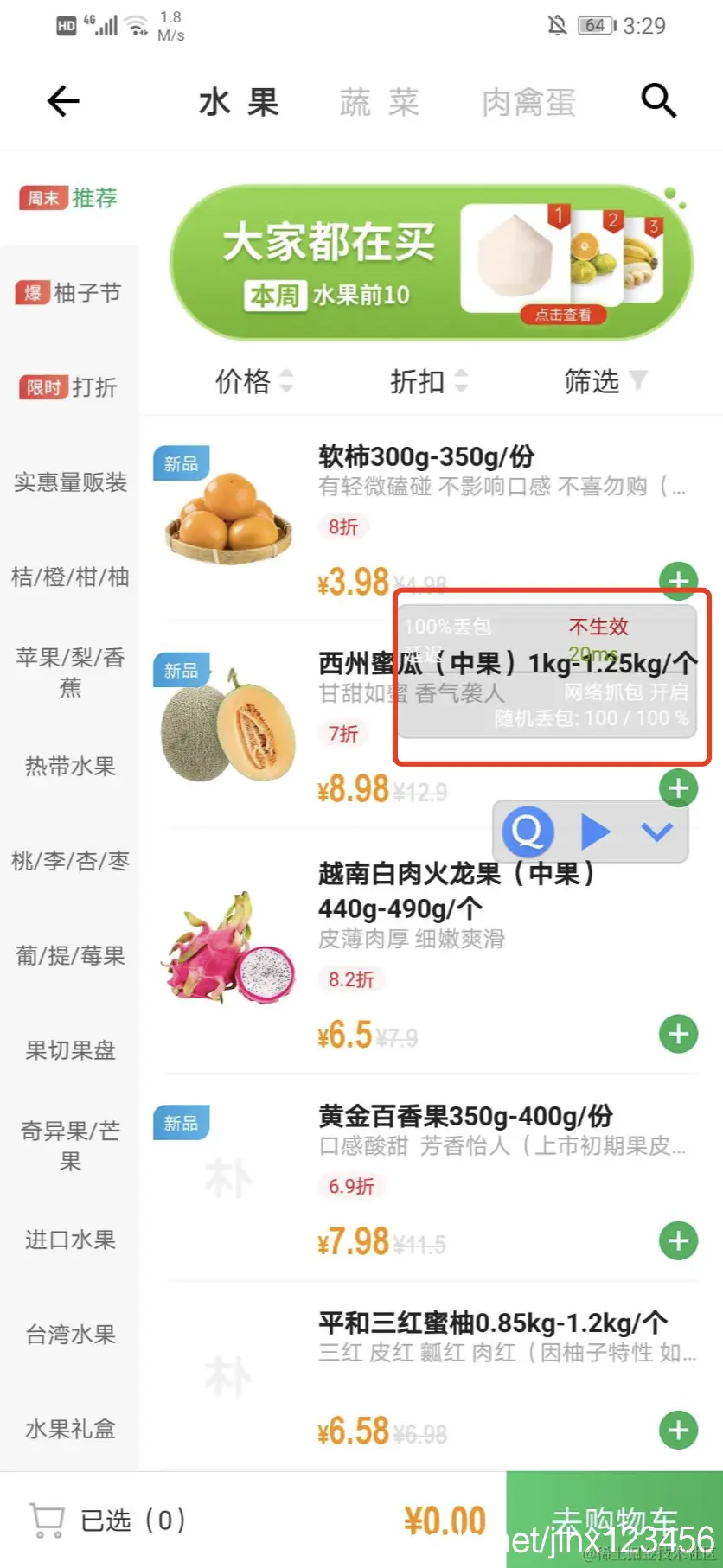The image size is (723, 1568).
Task: Select the 限时打折 category
Action: [x=69, y=387]
